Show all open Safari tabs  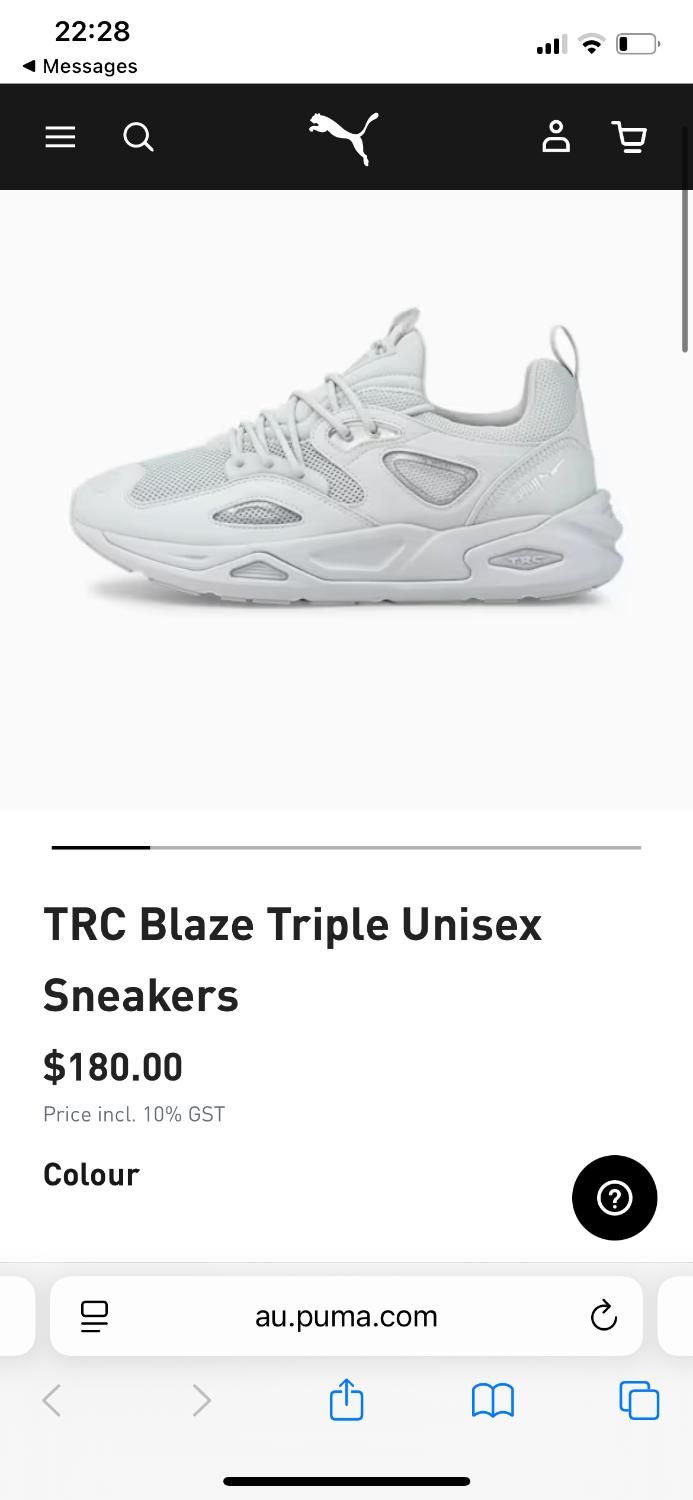(639, 1400)
